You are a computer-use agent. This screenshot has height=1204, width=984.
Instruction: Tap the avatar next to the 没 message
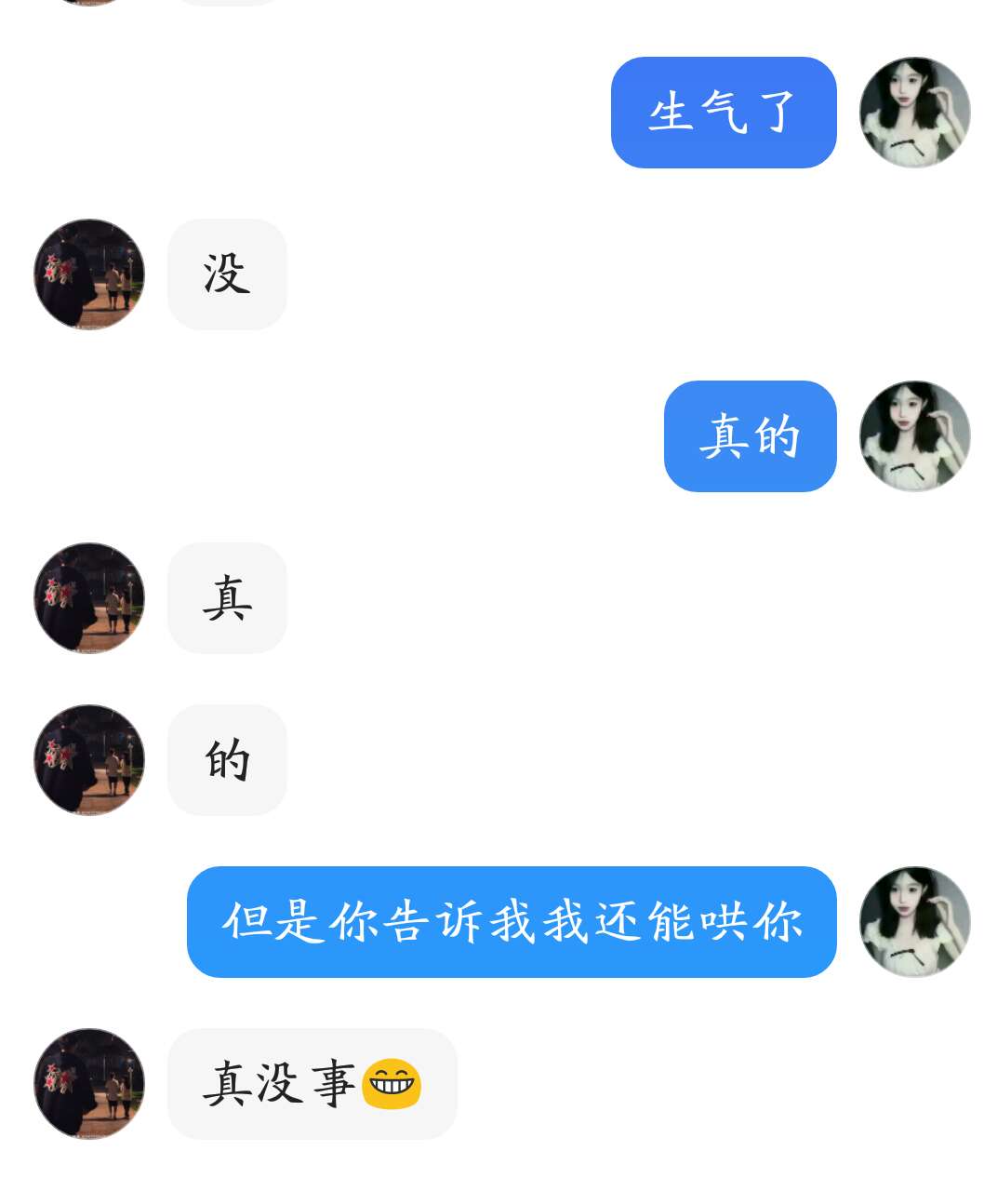coord(89,274)
